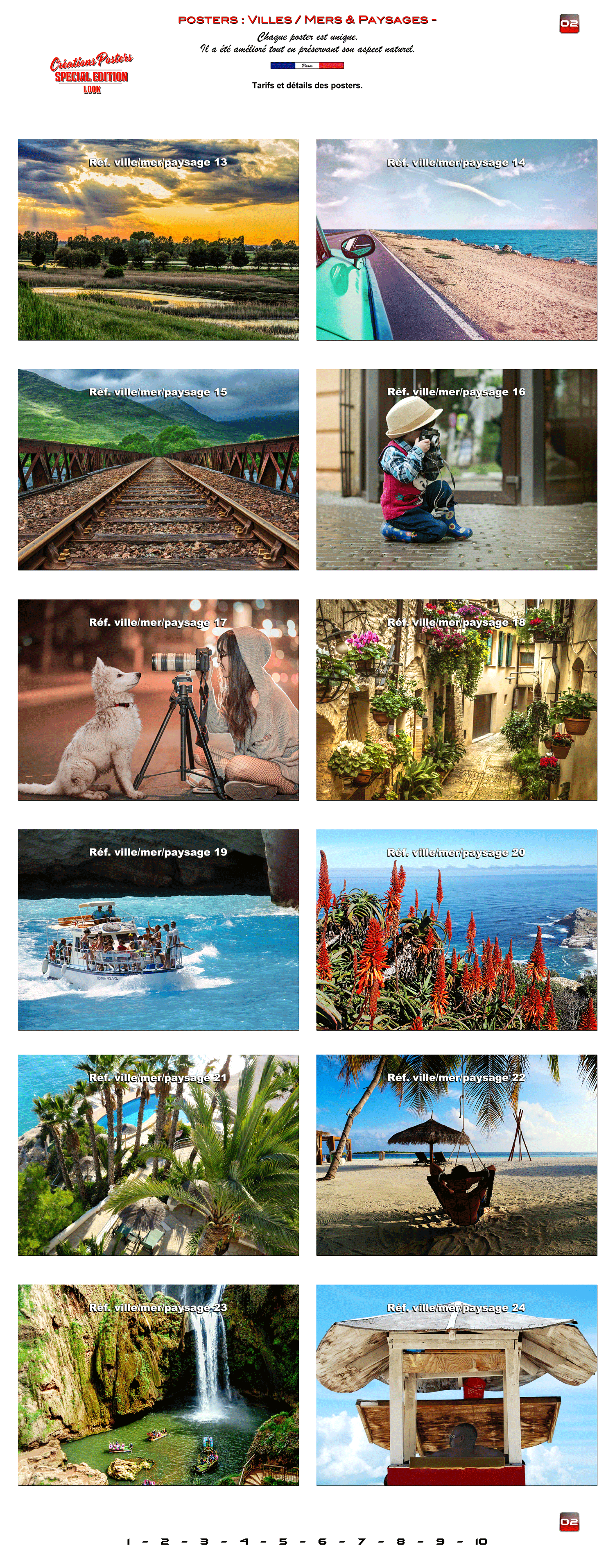Image resolution: width=615 pixels, height=1568 pixels.
Task: View railway bridge poster Réf. 15
Action: pyautogui.click(x=158, y=469)
